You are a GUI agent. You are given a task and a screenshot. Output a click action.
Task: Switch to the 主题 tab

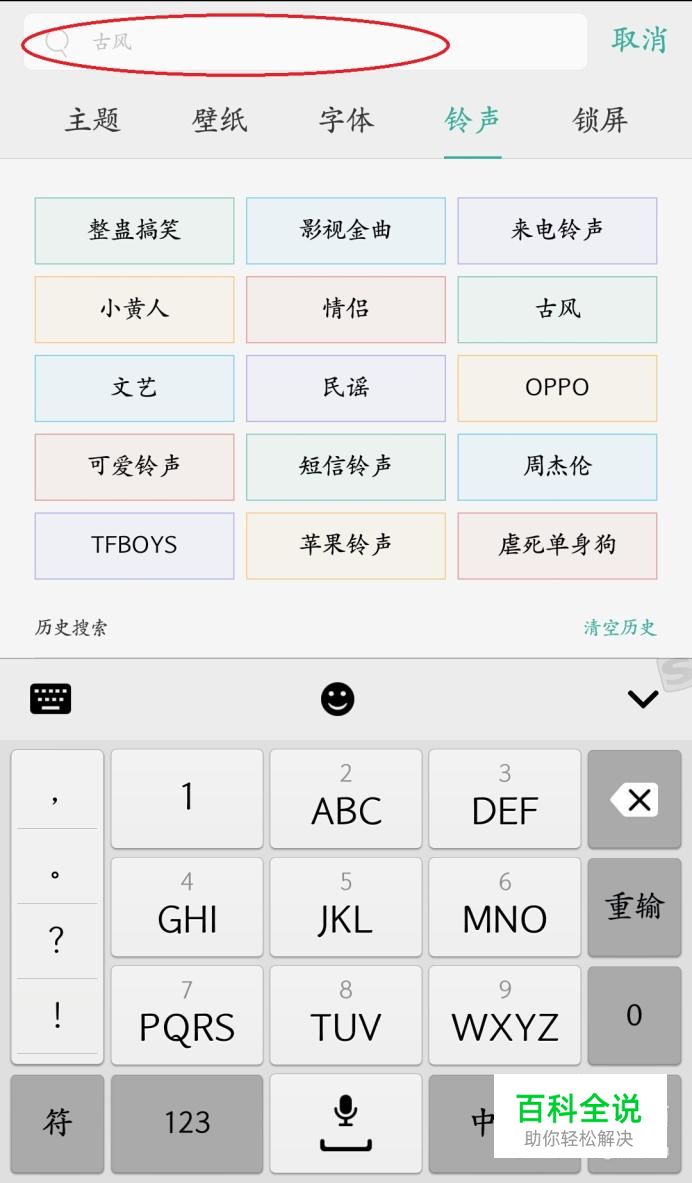(x=93, y=120)
